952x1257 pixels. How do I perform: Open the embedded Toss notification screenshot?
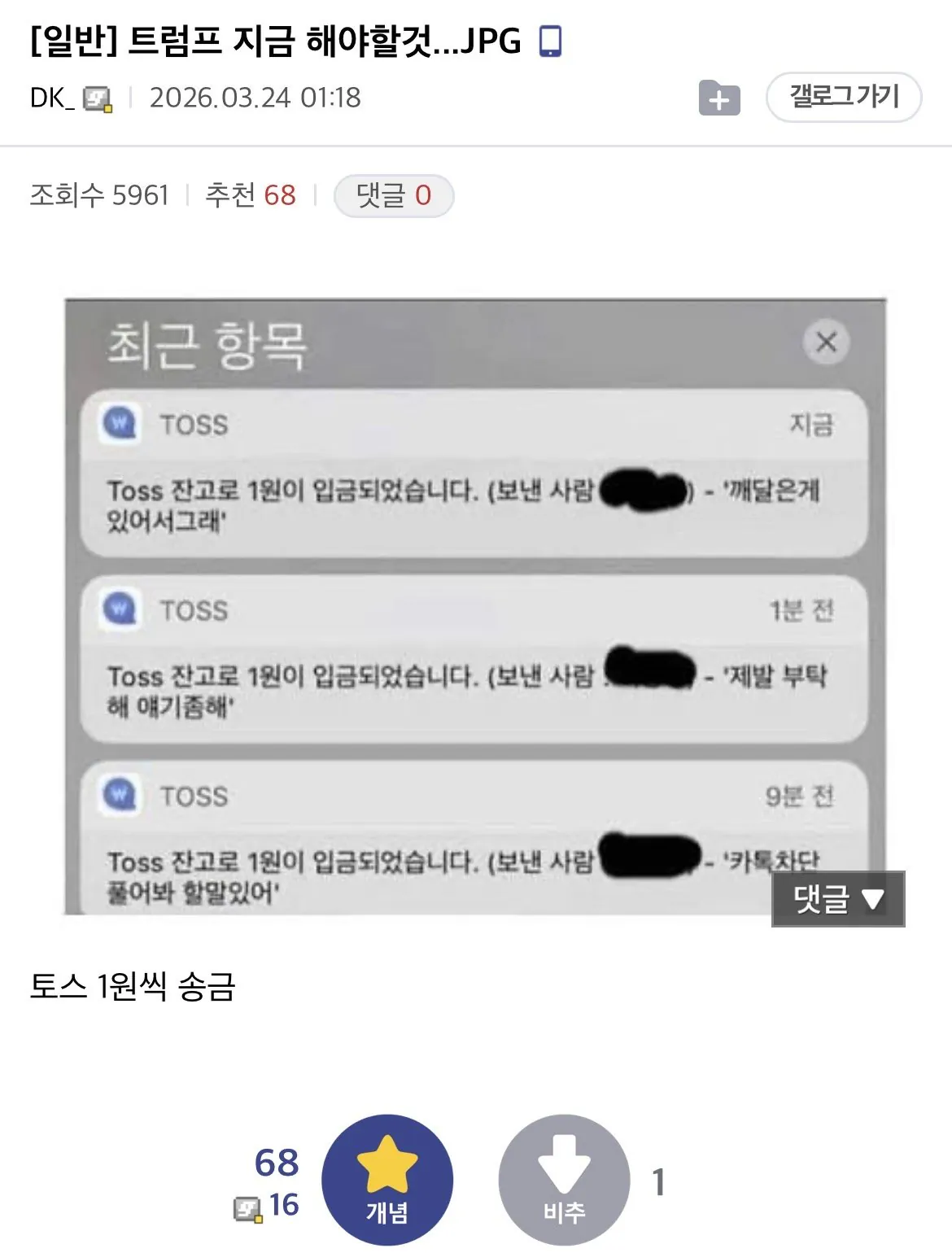point(475,606)
